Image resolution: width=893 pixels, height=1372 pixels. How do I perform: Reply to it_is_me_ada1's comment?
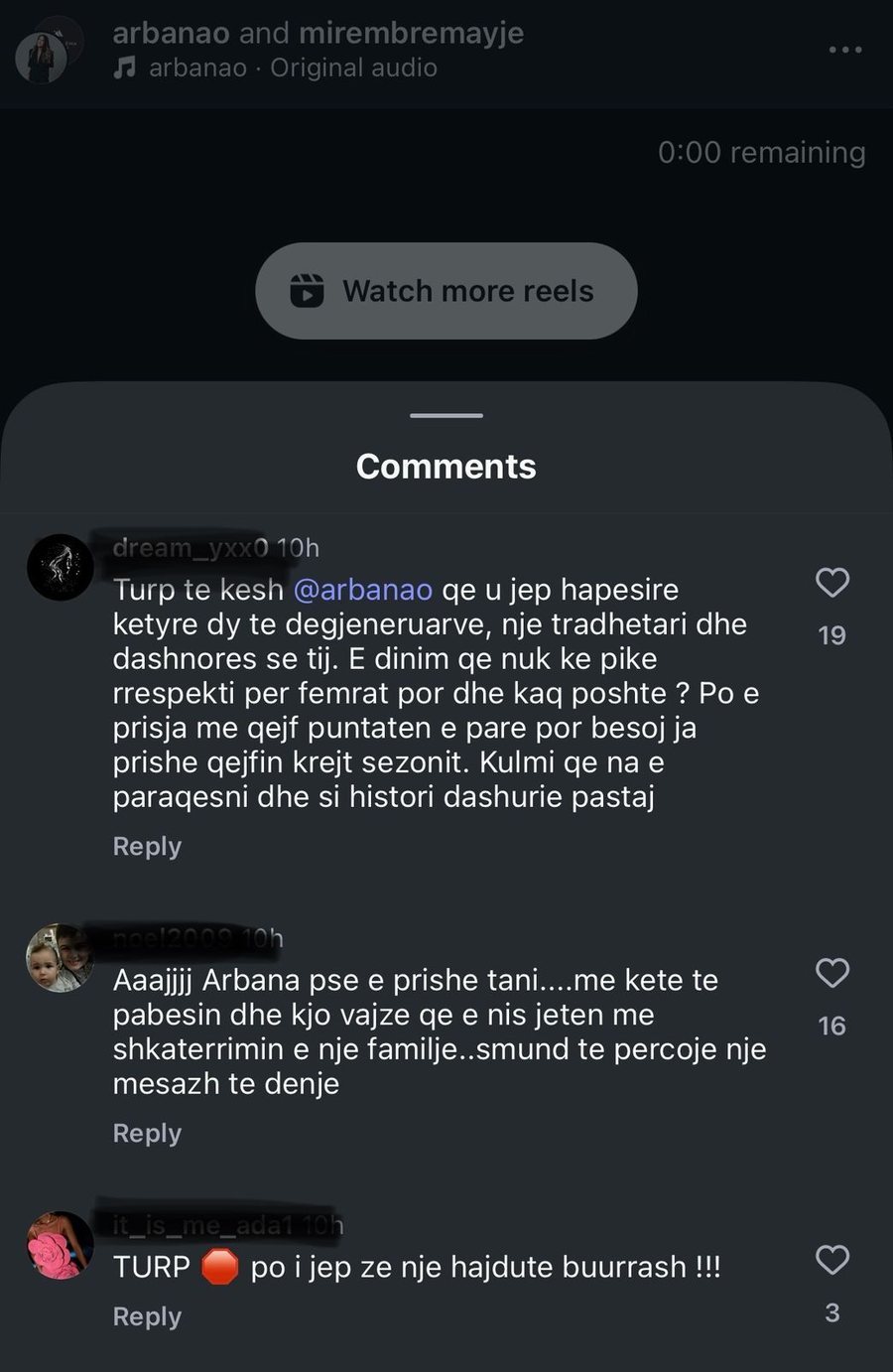click(147, 1317)
